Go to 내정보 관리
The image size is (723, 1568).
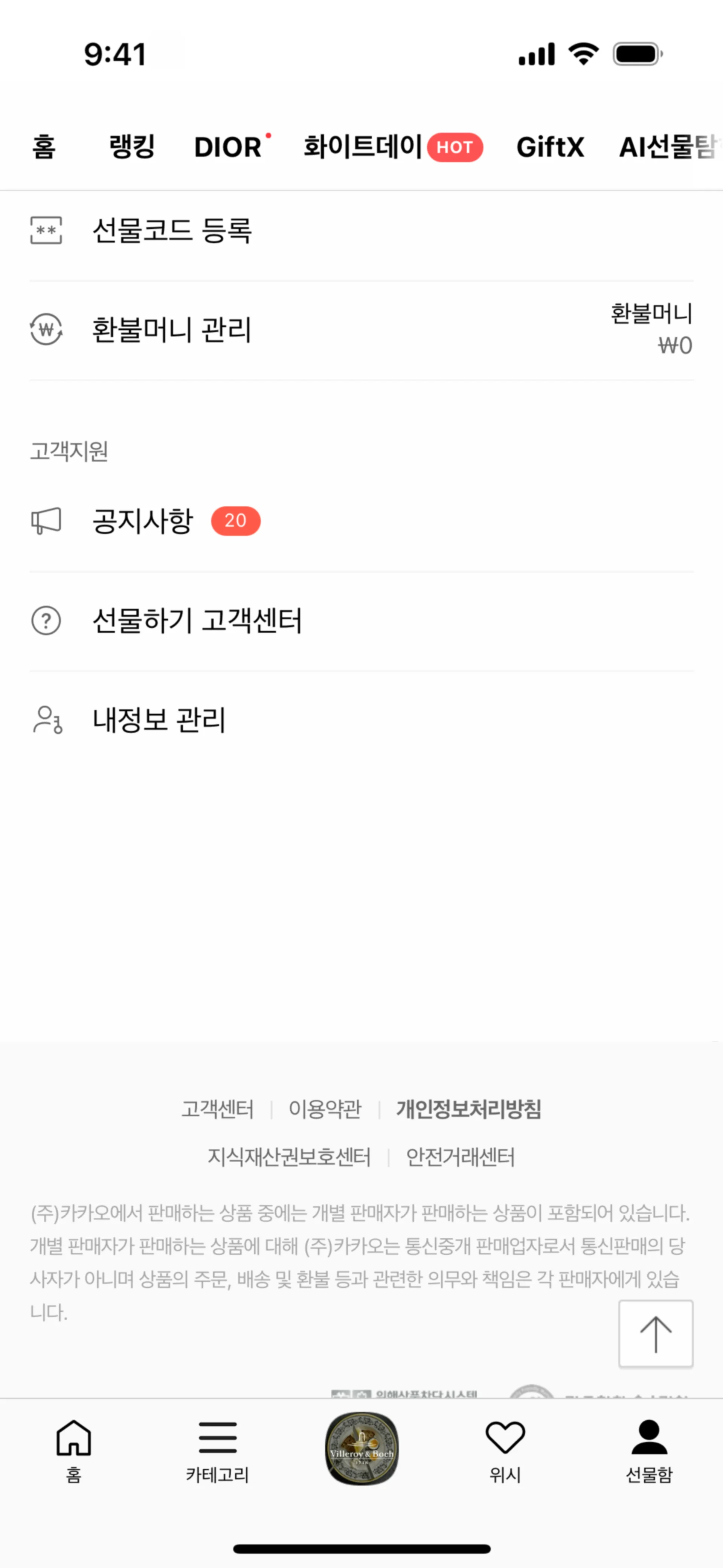pyautogui.click(x=159, y=720)
